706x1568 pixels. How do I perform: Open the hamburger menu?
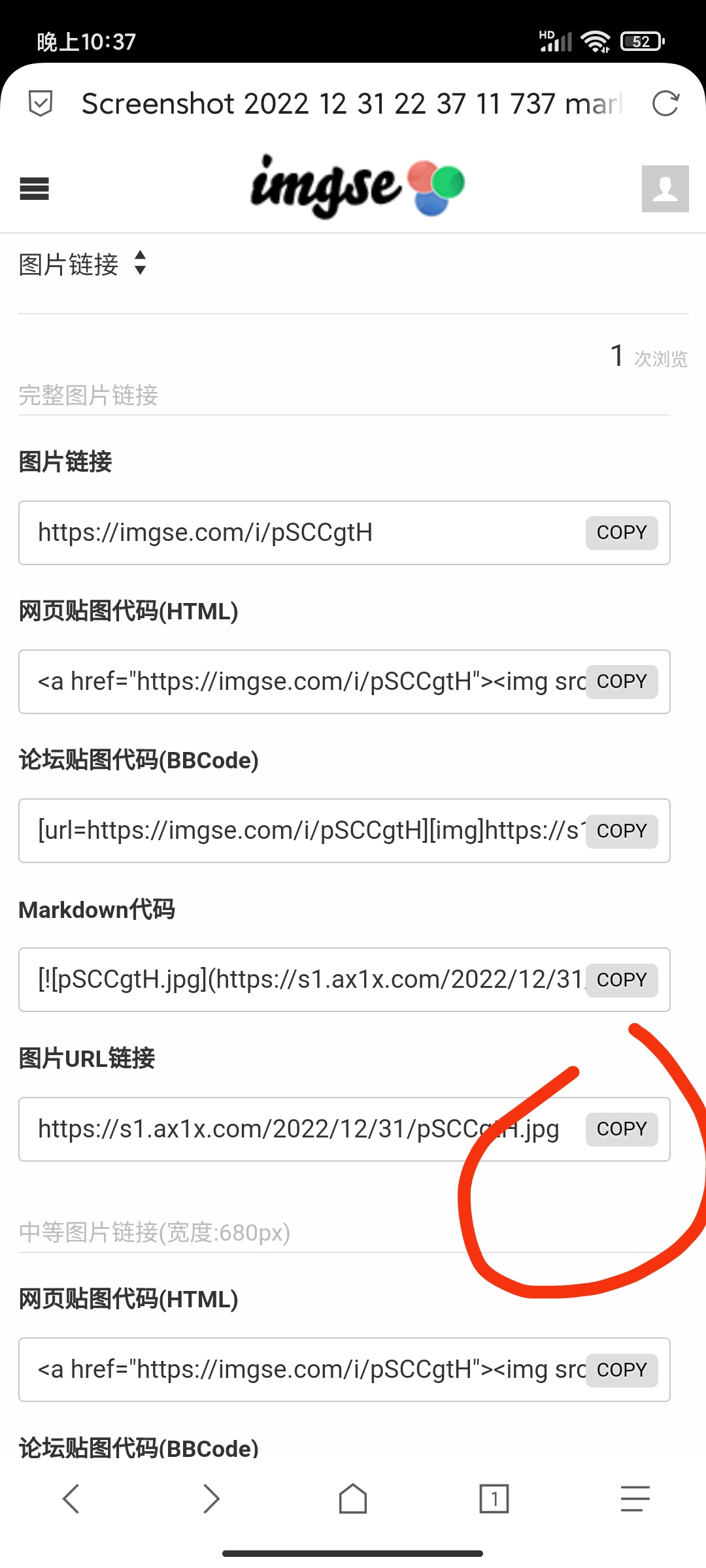tap(35, 189)
